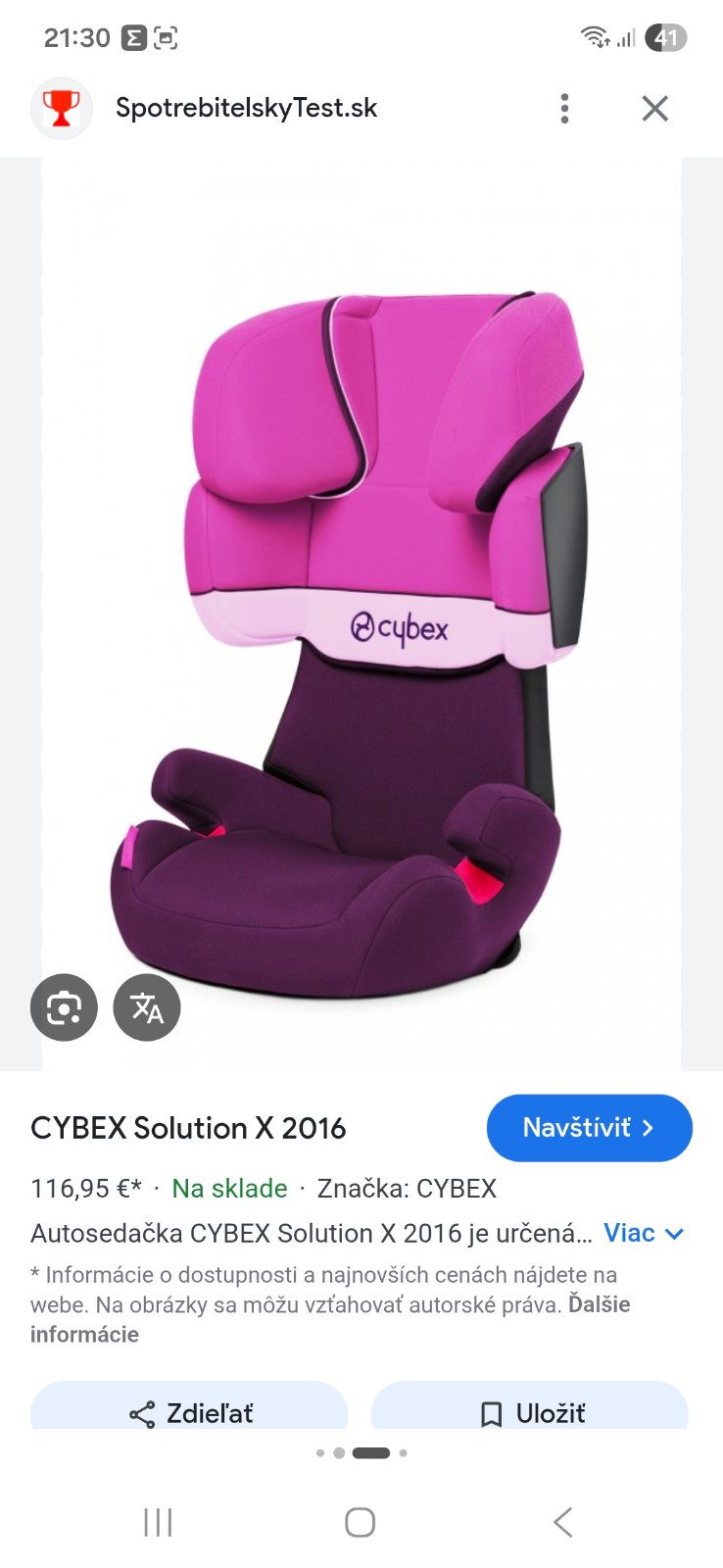Viewport: 723px width, 1568px height.
Task: Open the three-dot overflow menu
Action: point(564,108)
